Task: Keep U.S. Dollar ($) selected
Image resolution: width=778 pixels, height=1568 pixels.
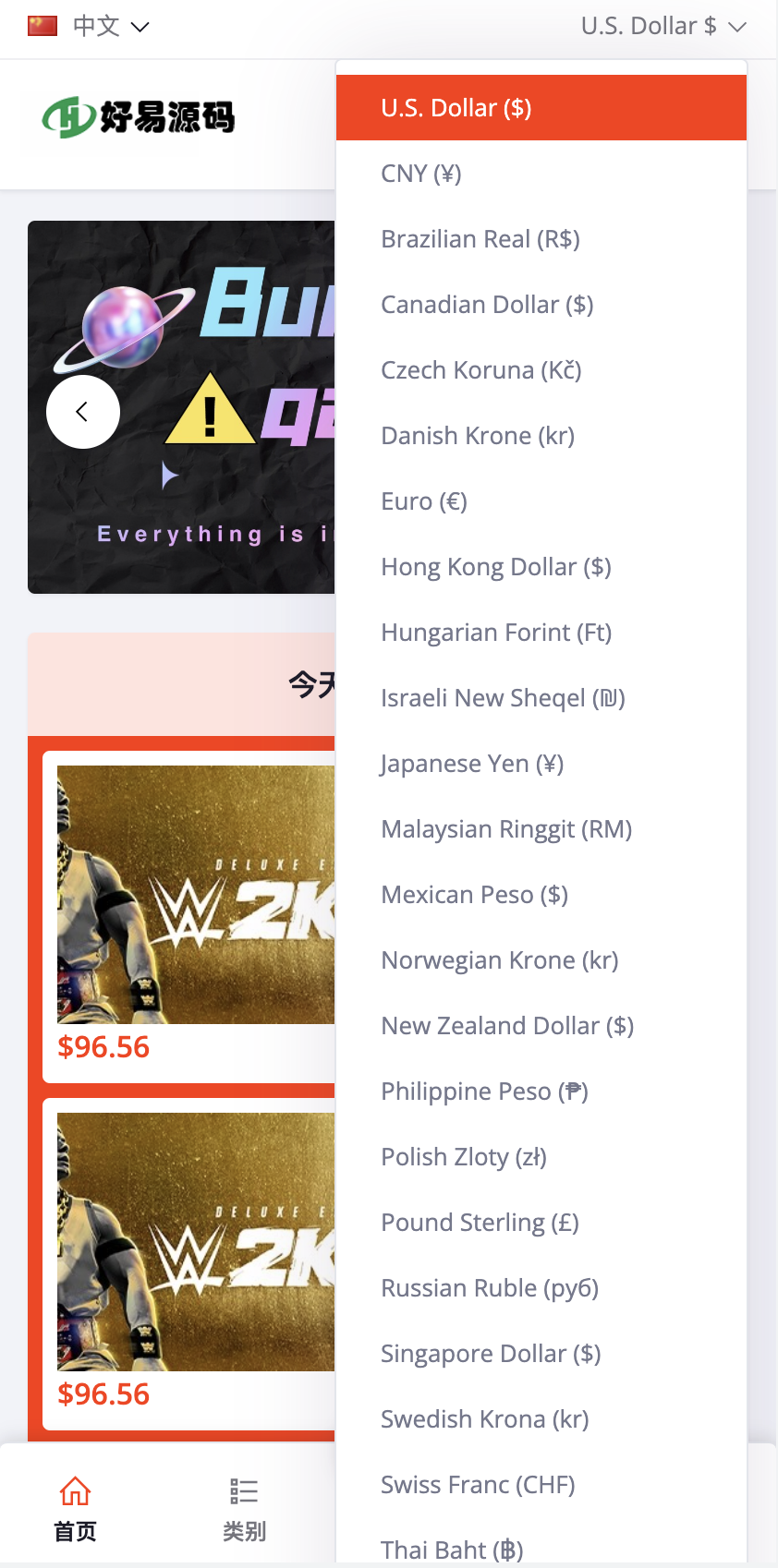Action: pyautogui.click(x=456, y=108)
